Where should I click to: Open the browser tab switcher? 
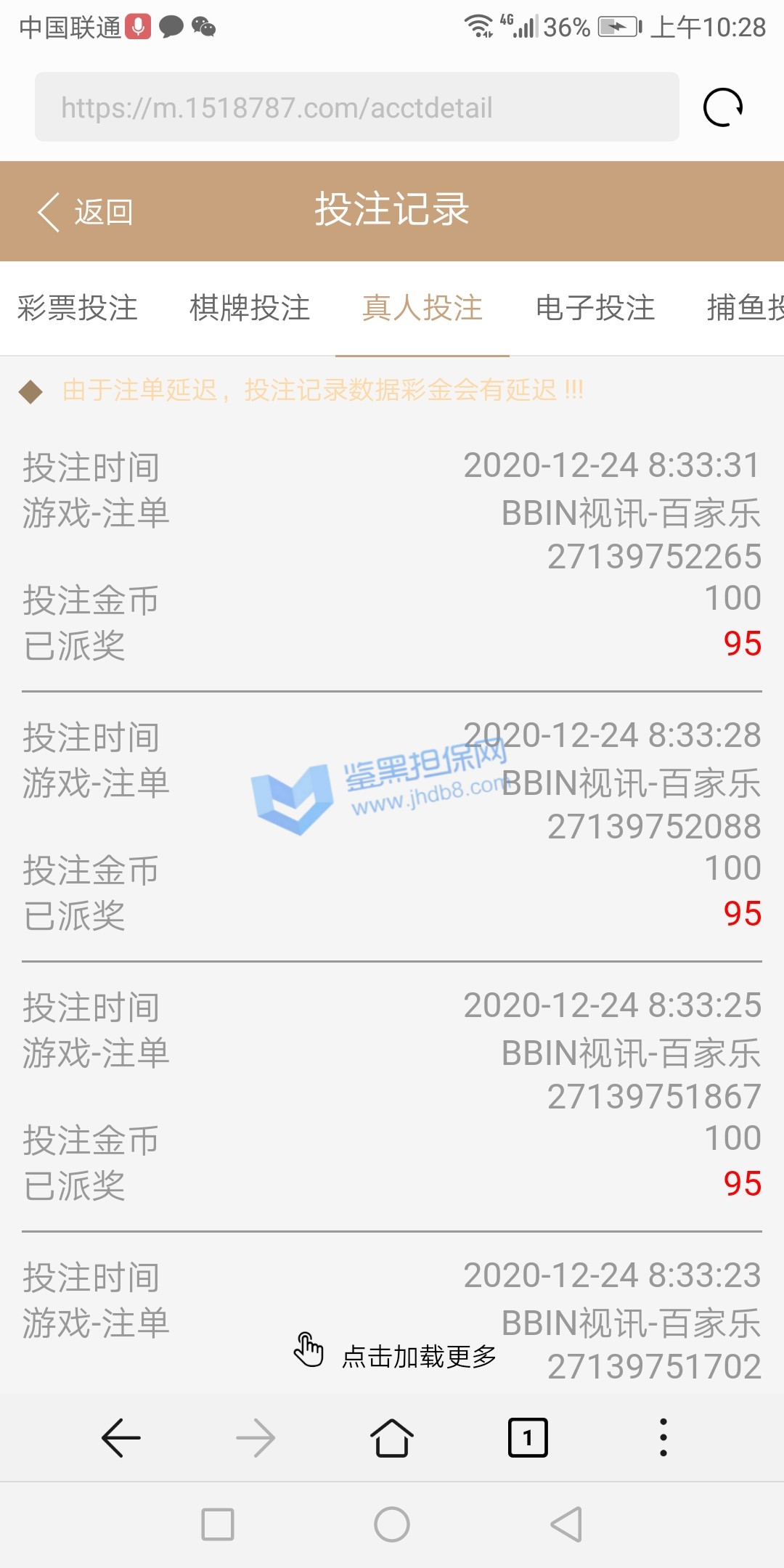pyautogui.click(x=528, y=1437)
